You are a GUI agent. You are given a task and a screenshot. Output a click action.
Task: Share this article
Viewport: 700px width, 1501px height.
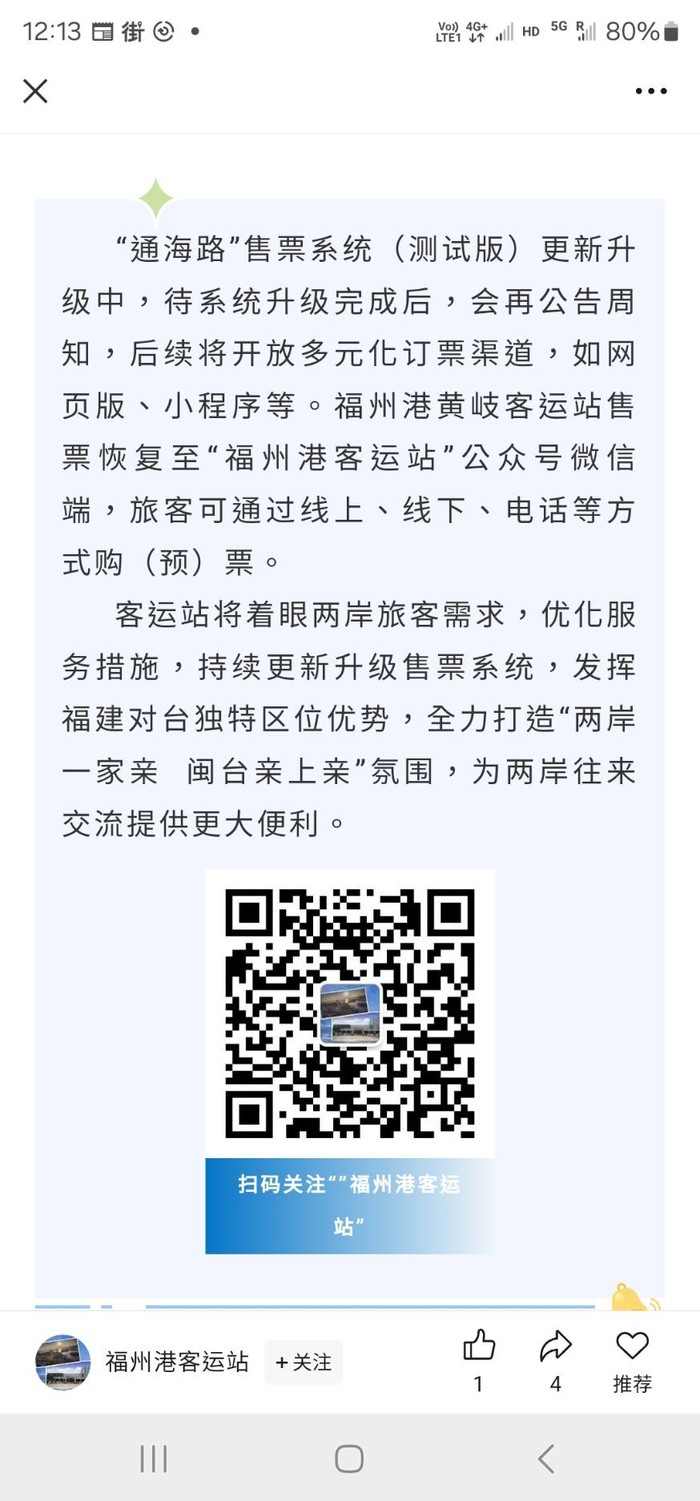coord(555,1346)
